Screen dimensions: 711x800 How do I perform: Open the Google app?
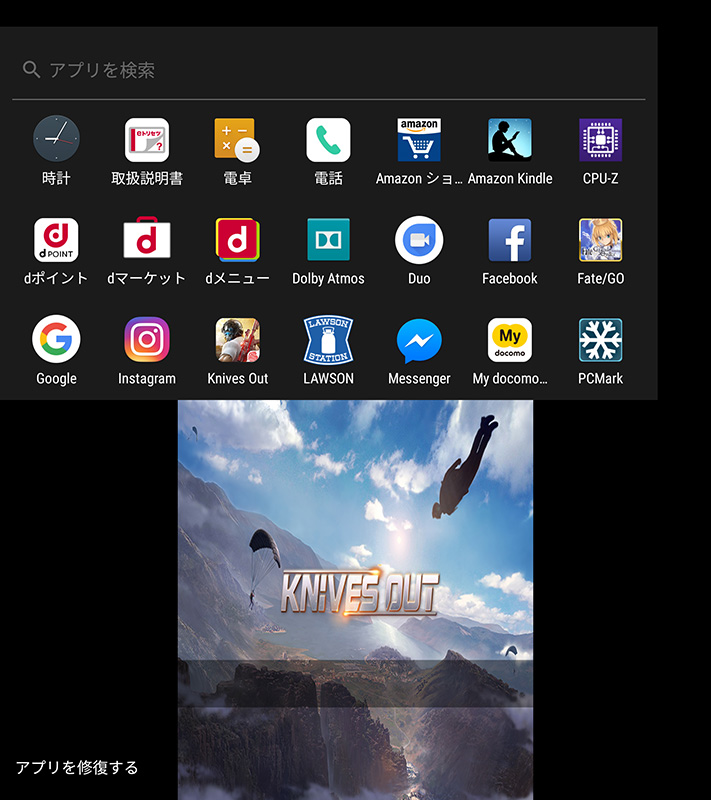tap(56, 340)
